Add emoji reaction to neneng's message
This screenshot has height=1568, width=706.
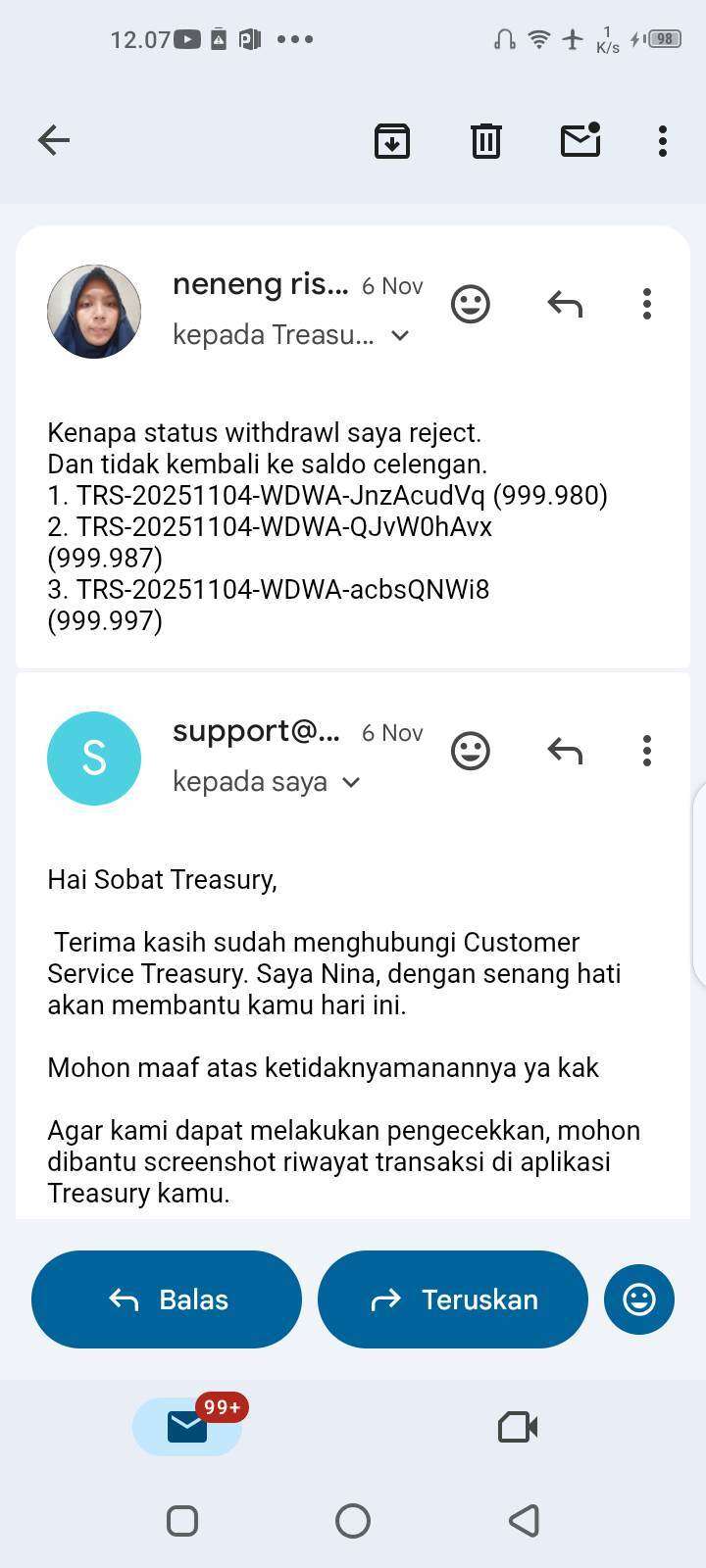pyautogui.click(x=470, y=304)
